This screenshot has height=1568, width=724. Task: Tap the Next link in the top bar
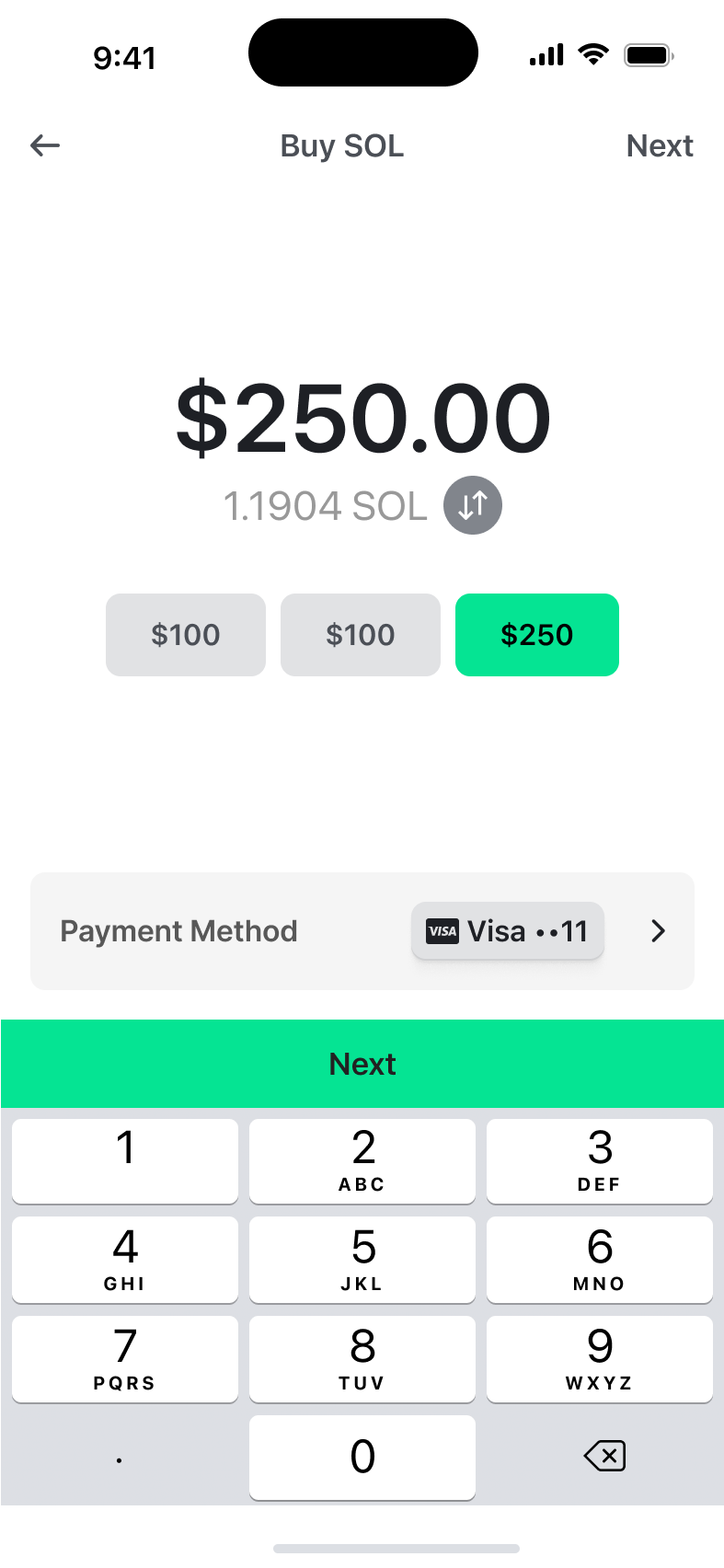pos(660,145)
